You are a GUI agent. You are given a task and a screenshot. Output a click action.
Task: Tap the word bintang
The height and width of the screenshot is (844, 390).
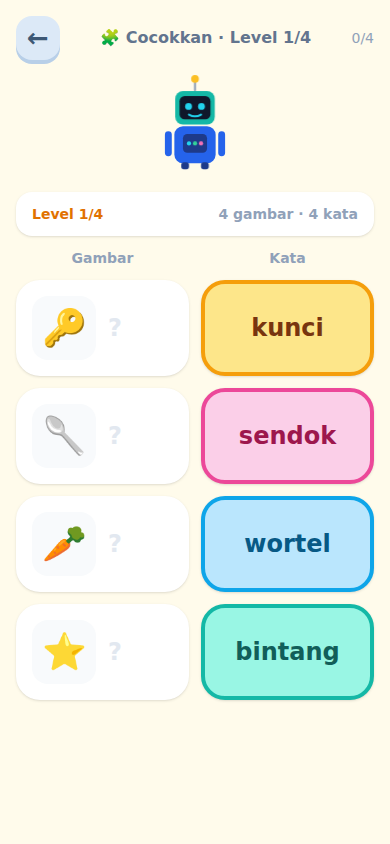[x=287, y=652]
